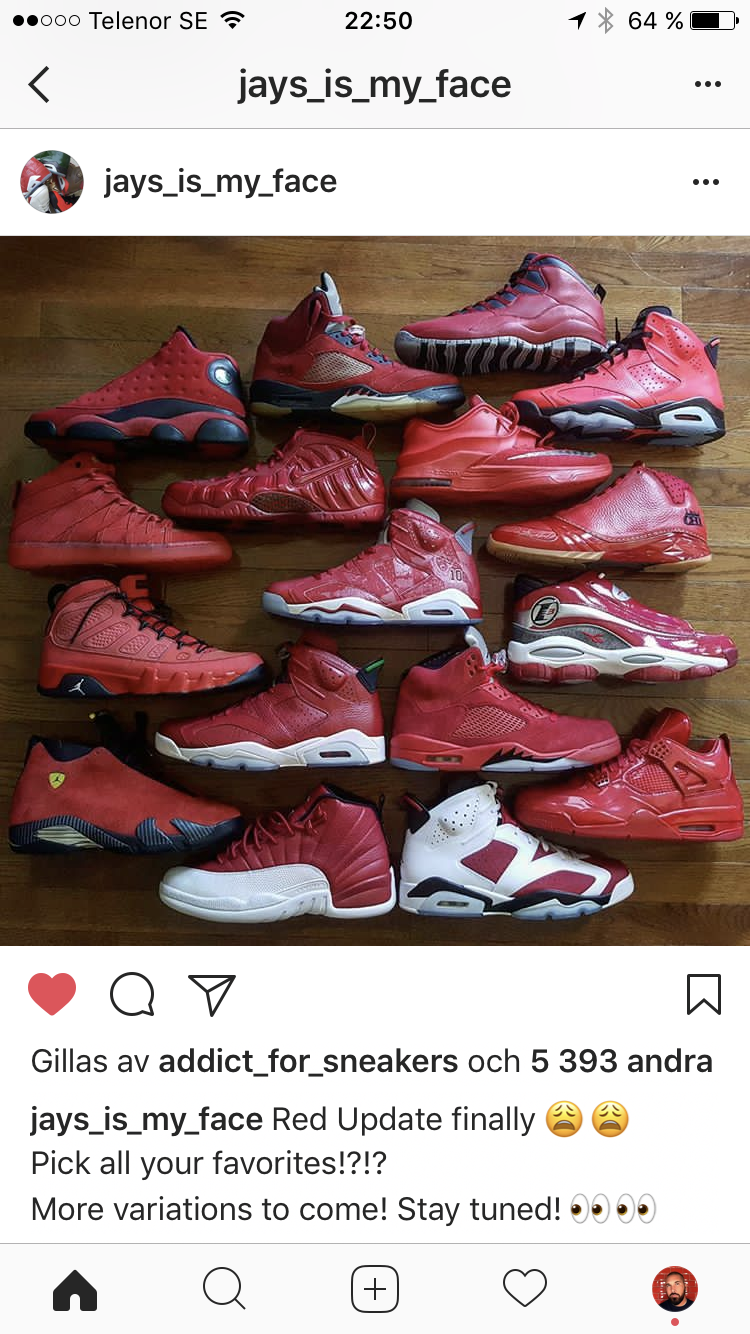Go back using the top-left arrow

point(39,84)
